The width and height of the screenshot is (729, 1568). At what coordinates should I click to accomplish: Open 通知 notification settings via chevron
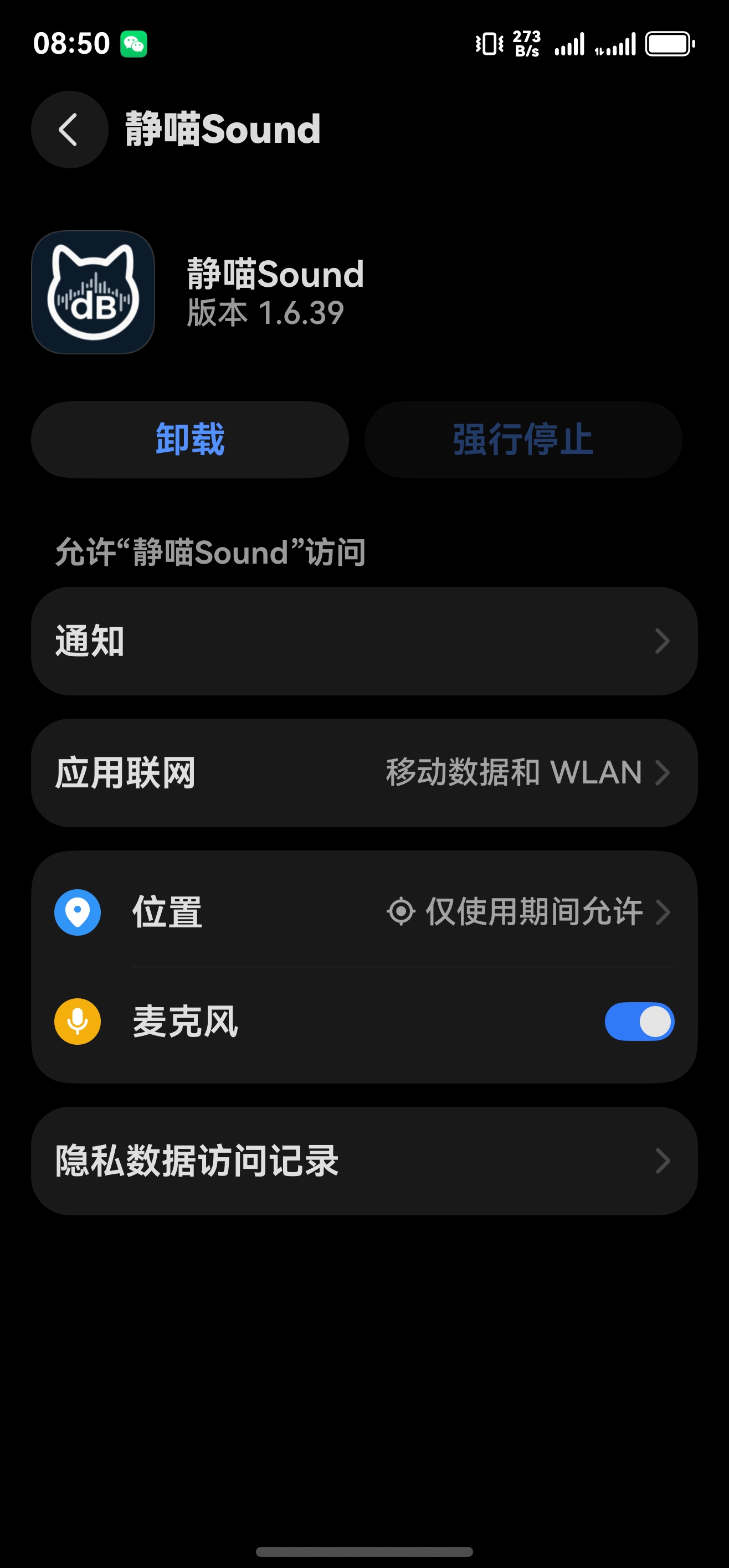pyautogui.click(x=663, y=641)
